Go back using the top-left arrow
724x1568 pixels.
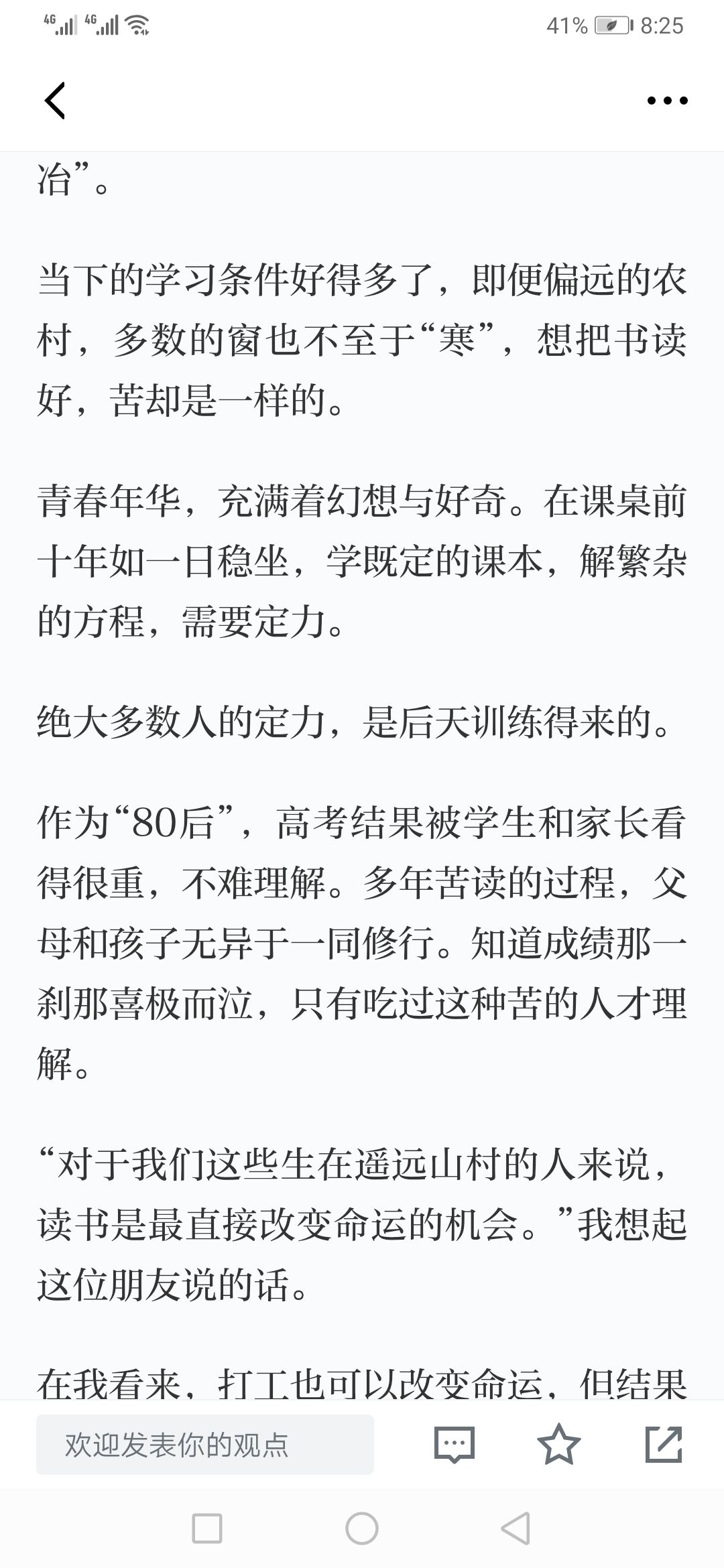(55, 101)
